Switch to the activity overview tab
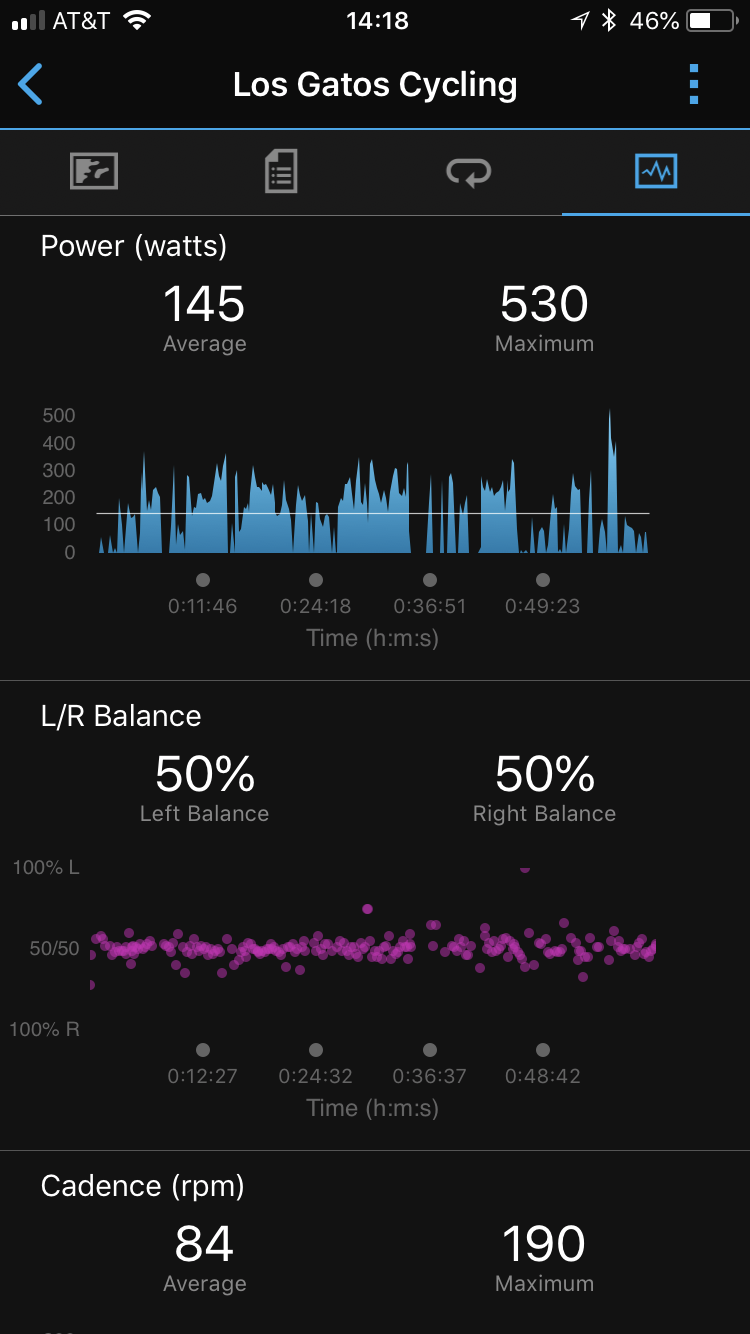The height and width of the screenshot is (1334, 750). 94,172
